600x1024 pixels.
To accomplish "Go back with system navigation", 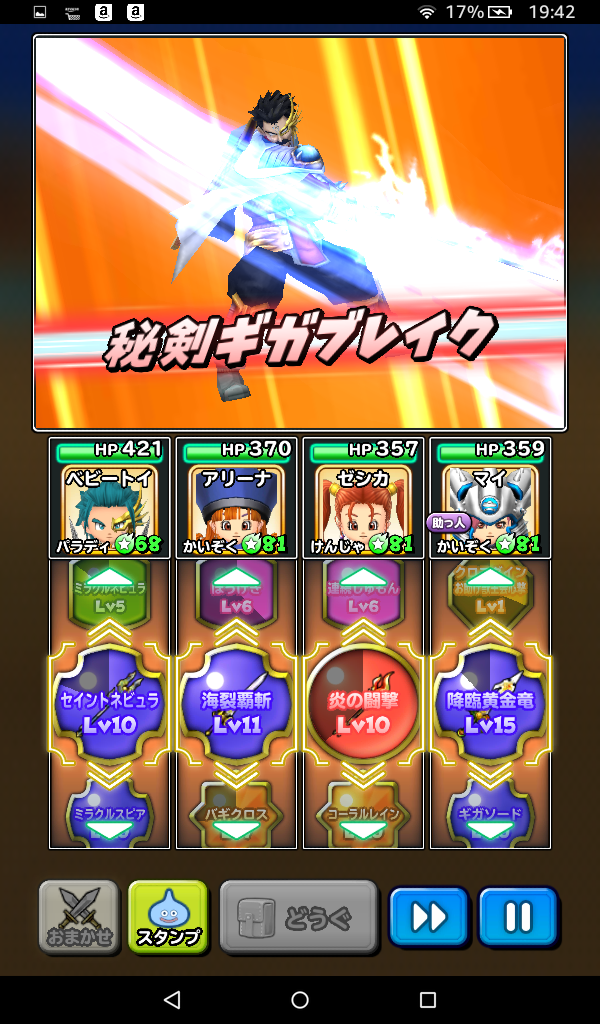I will point(172,1000).
